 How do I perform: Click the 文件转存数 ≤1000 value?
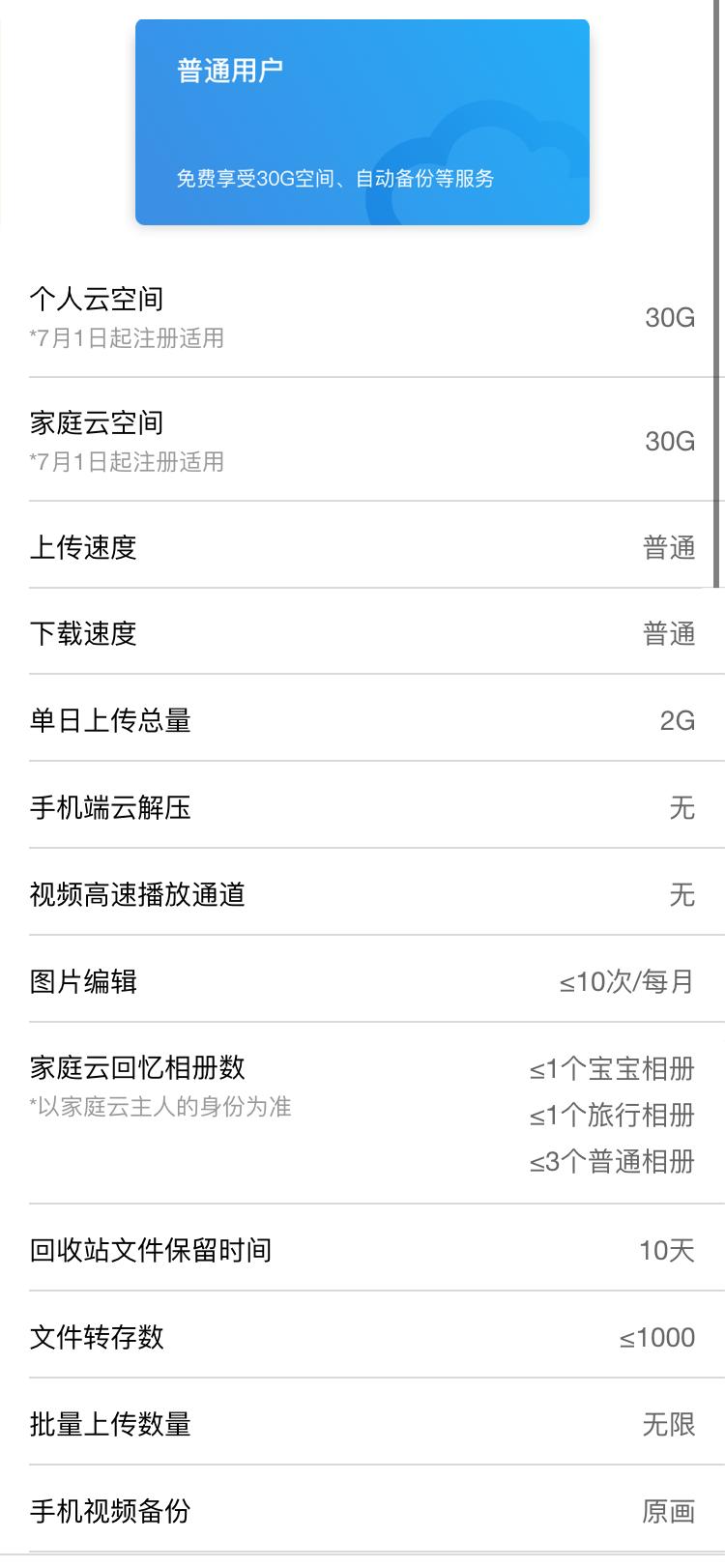[x=657, y=1337]
